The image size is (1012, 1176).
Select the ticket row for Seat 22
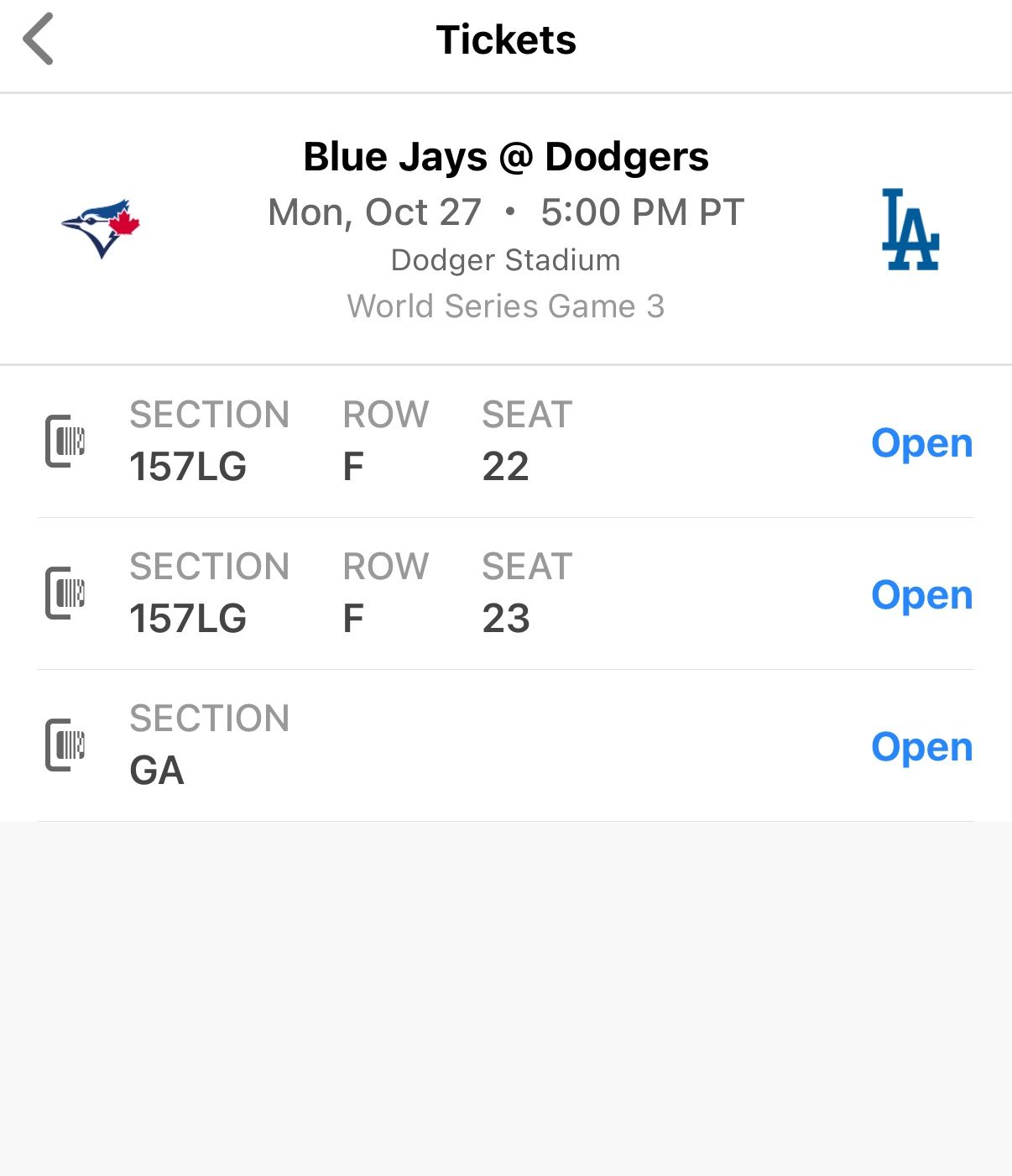420,441
